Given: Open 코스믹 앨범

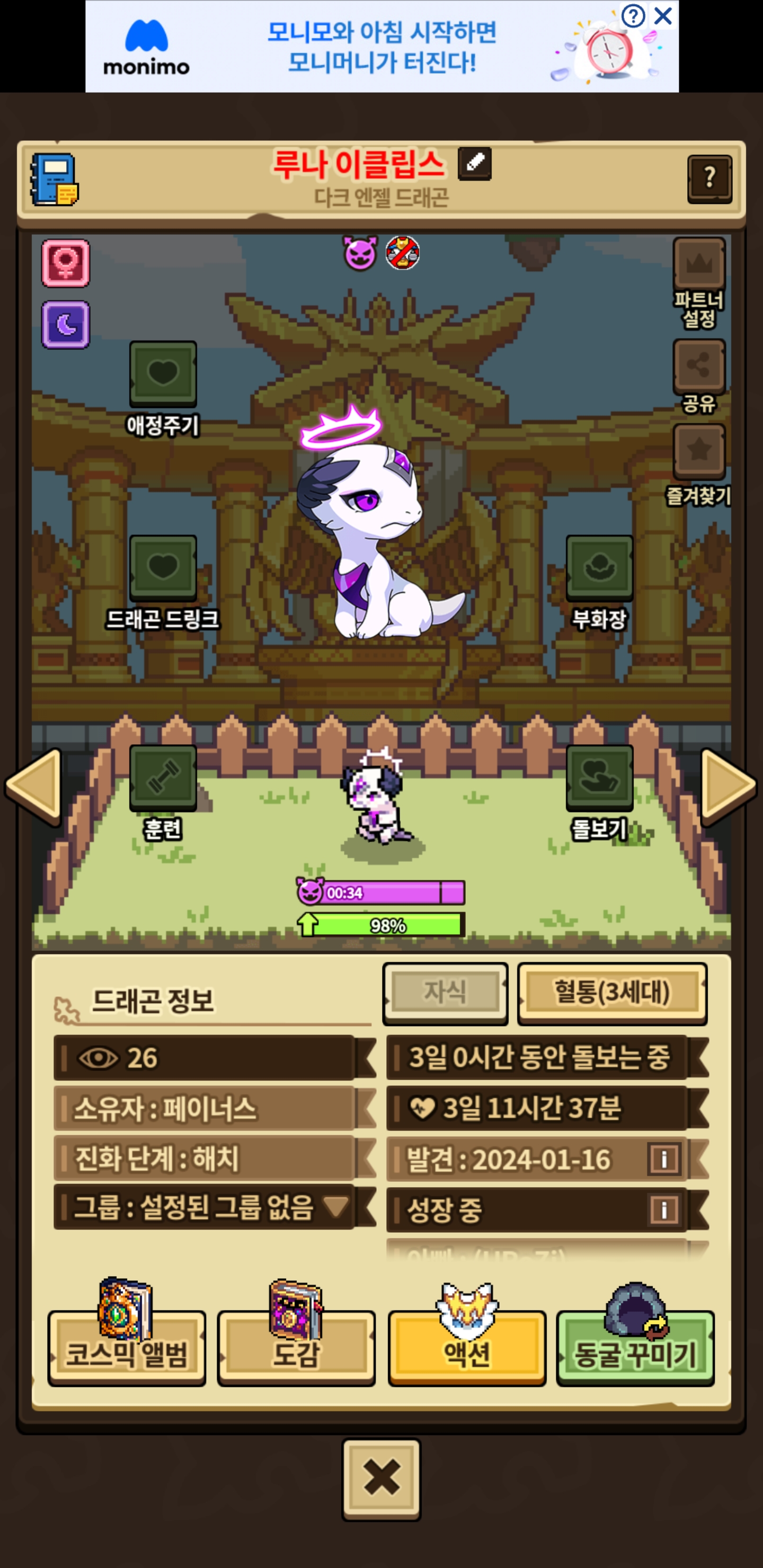Looking at the screenshot, I should [127, 1347].
